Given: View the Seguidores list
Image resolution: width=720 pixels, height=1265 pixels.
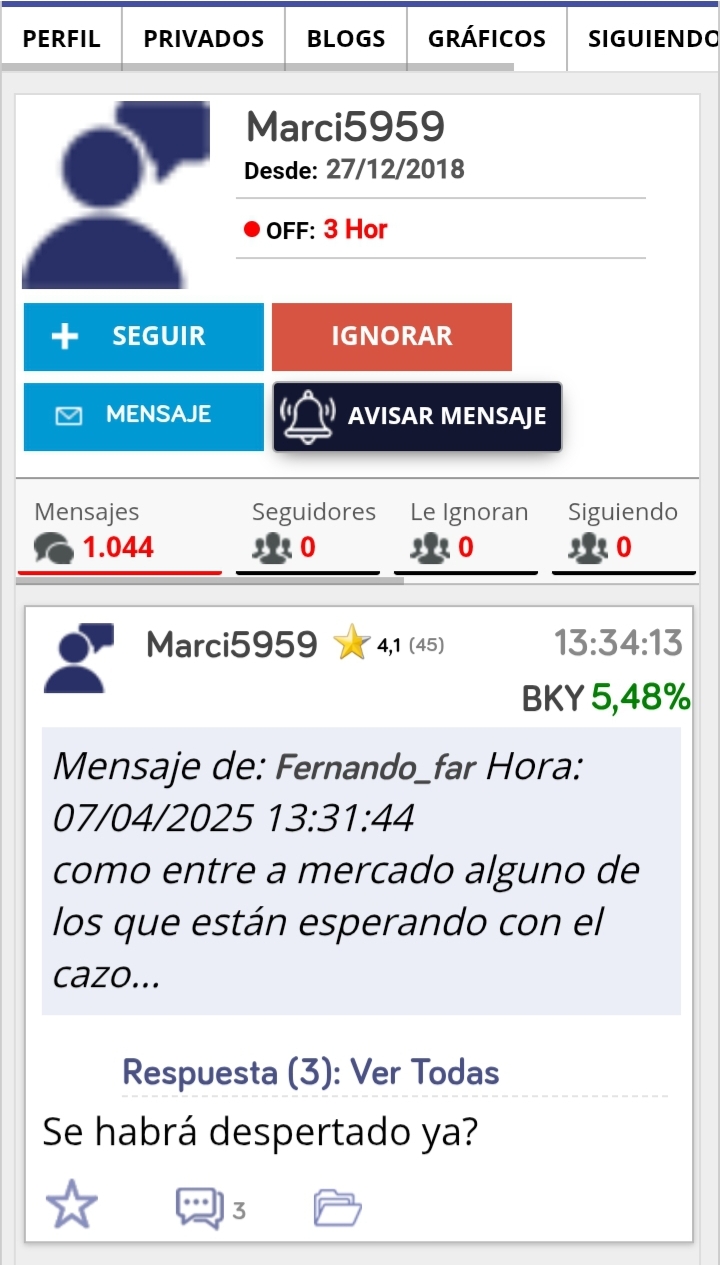Looking at the screenshot, I should [x=308, y=530].
